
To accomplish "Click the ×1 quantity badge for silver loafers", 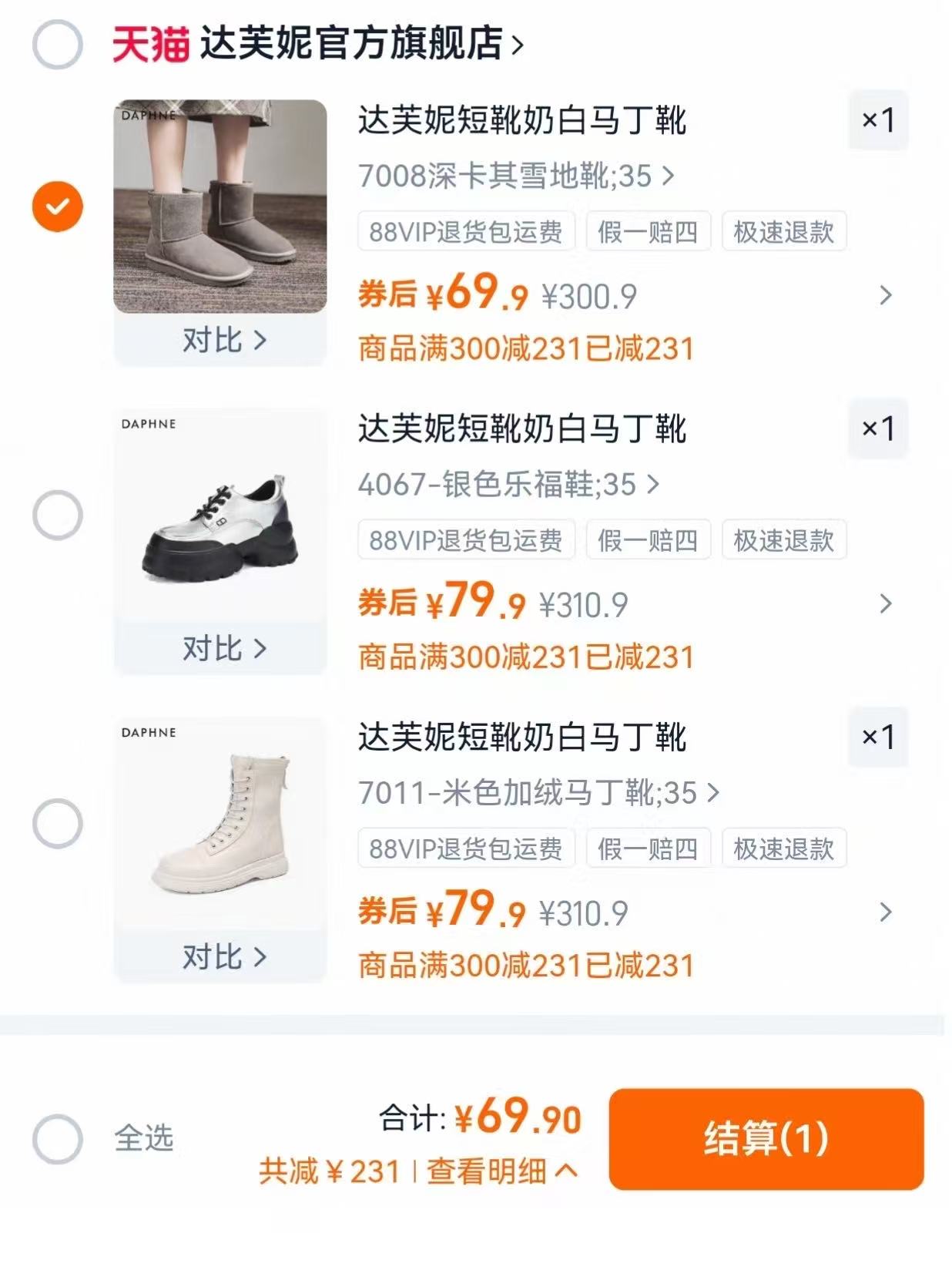I will point(877,428).
